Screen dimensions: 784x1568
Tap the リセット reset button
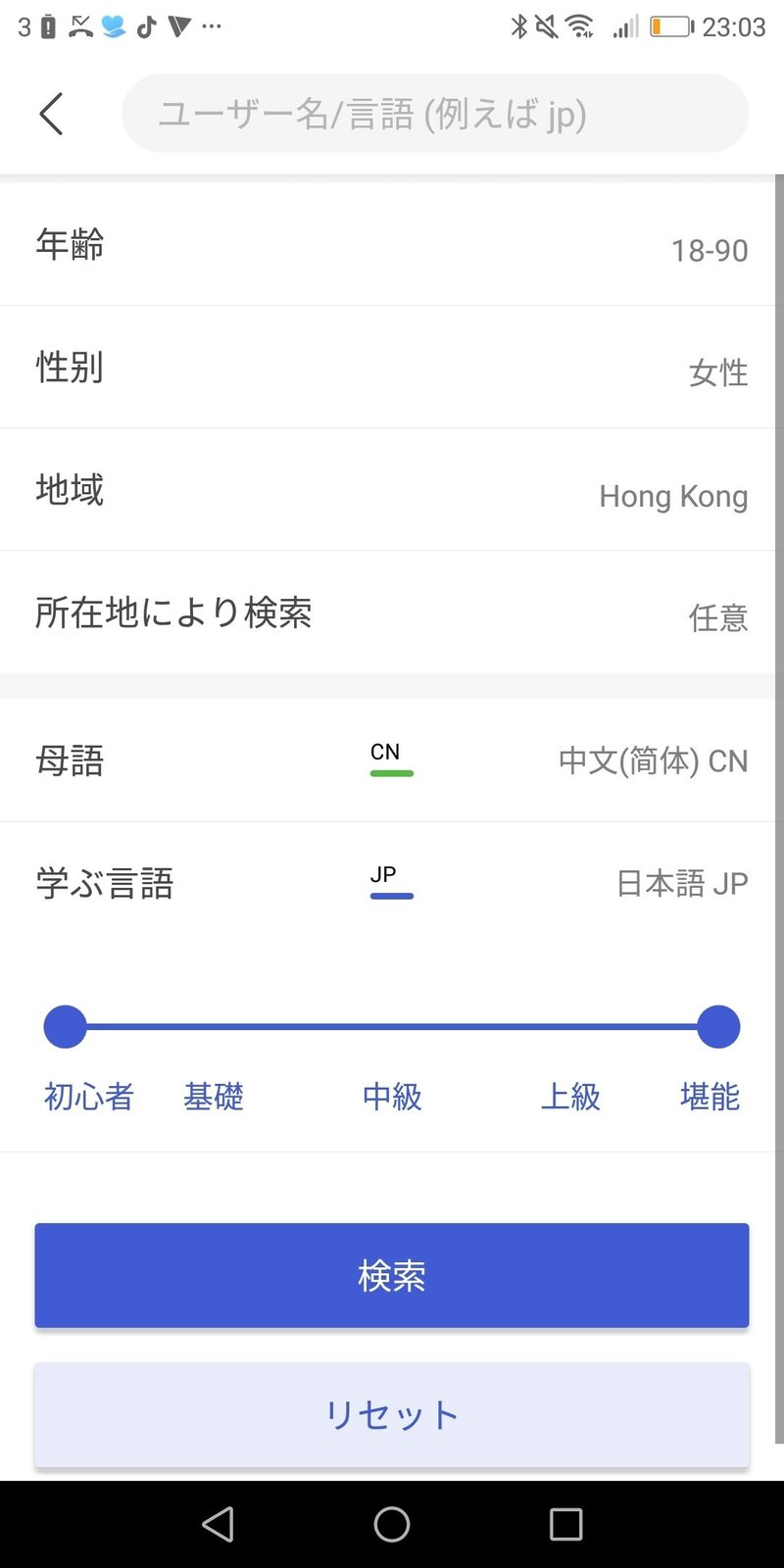[391, 1414]
